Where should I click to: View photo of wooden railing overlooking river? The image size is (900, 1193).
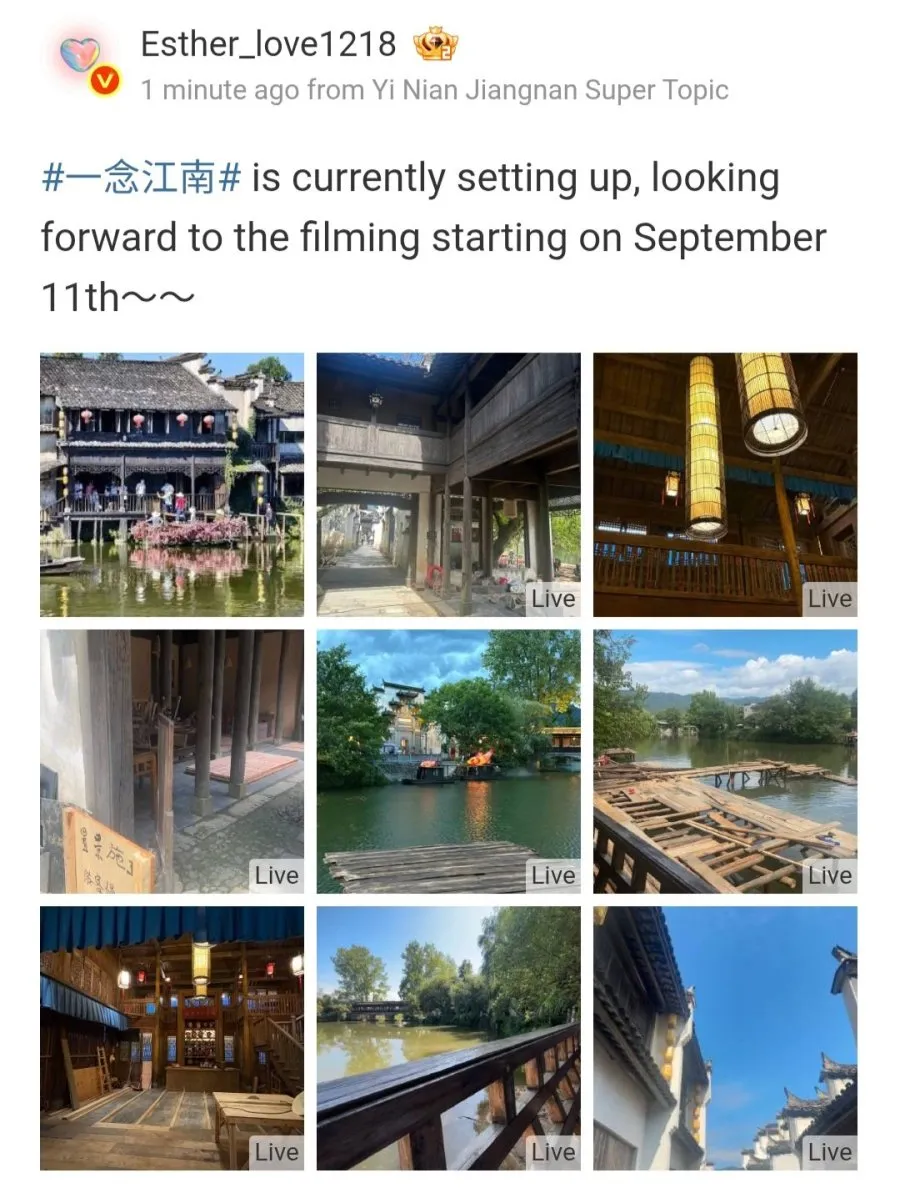pyautogui.click(x=448, y=1038)
